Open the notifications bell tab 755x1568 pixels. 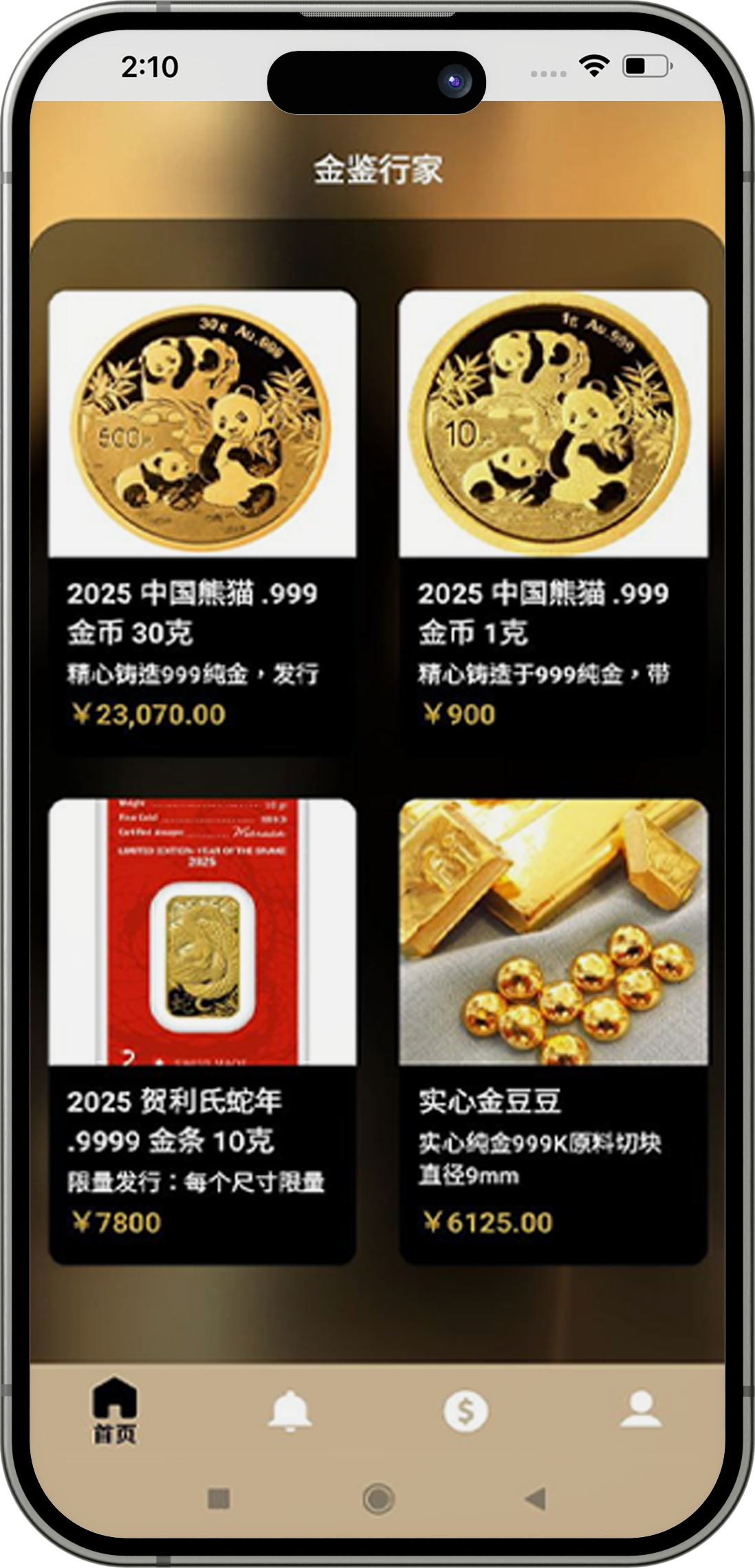[x=289, y=1411]
